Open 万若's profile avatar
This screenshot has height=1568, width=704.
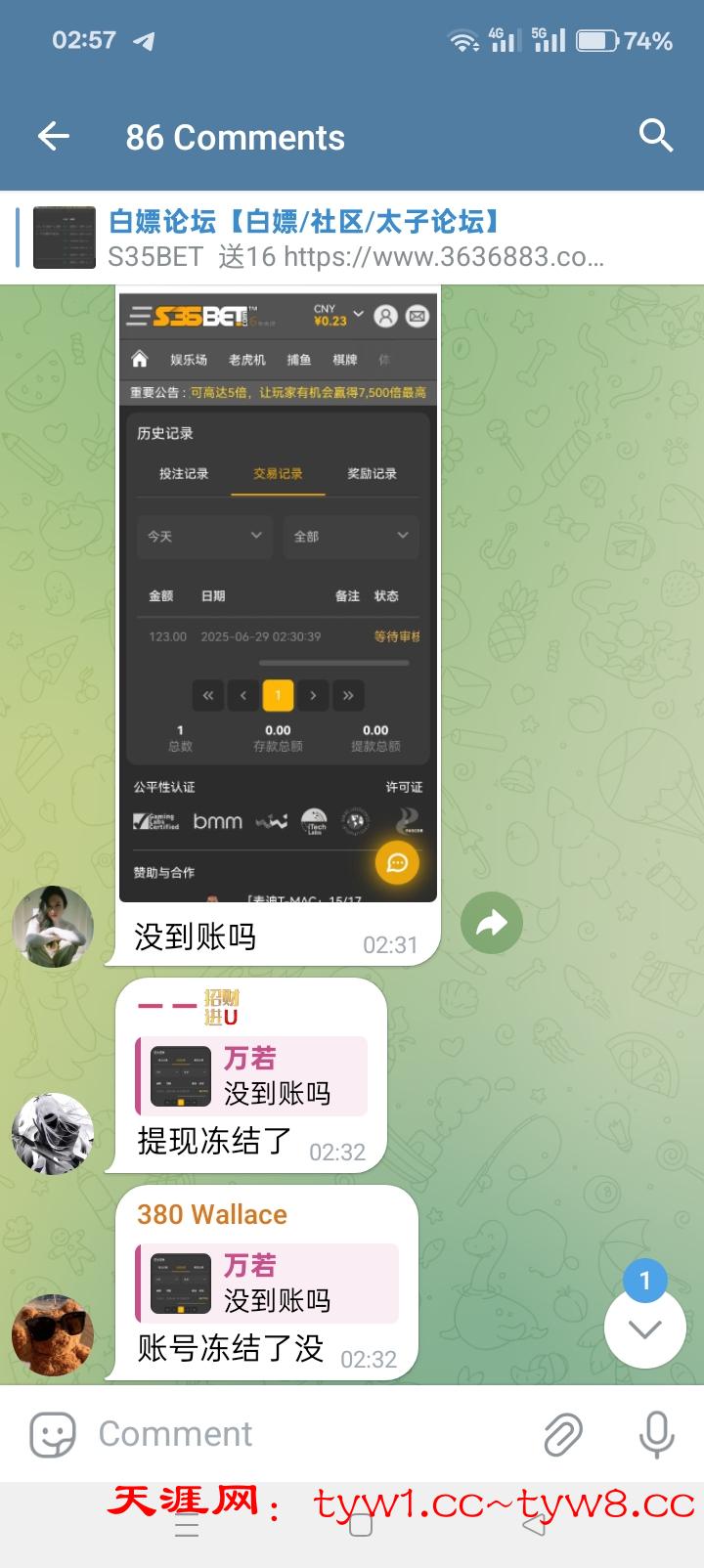click(53, 926)
